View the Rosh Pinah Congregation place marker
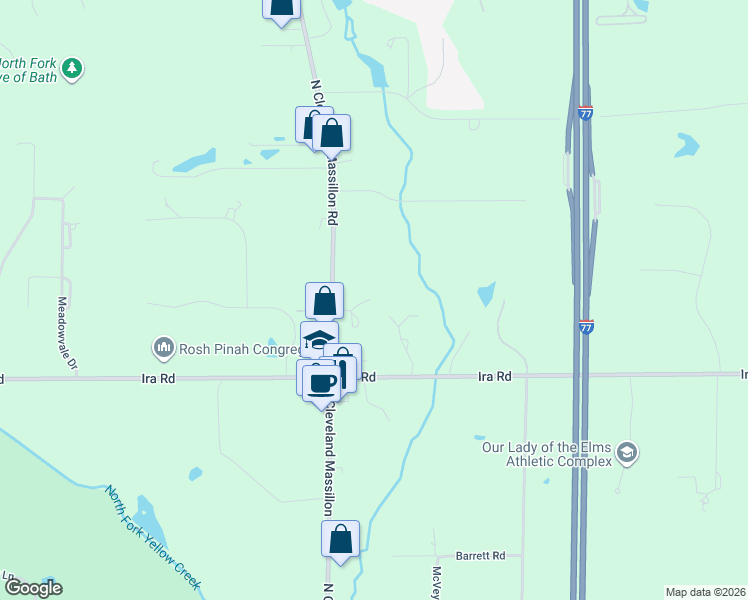Screen dimensions: 748x600 [x=163, y=348]
